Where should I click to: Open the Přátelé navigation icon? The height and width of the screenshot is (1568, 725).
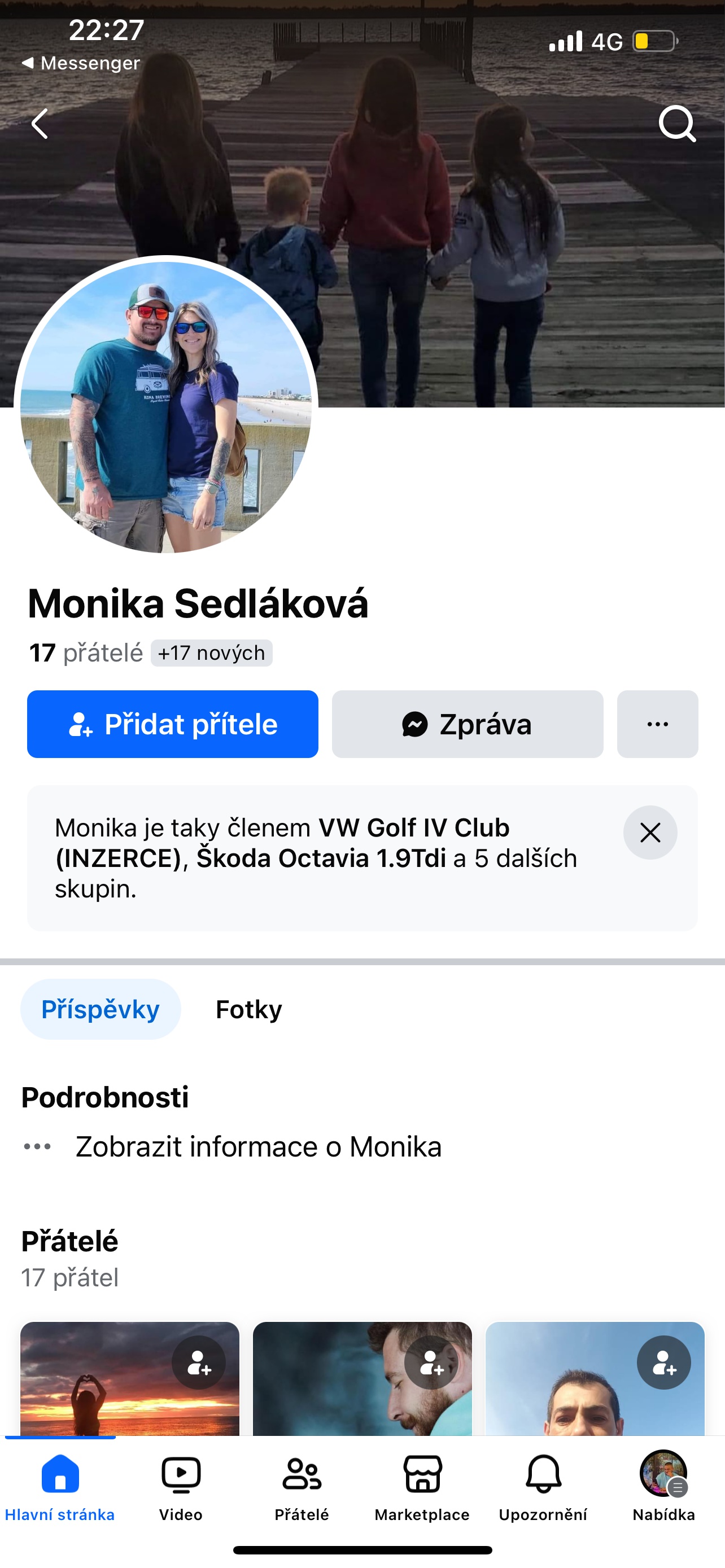[x=302, y=1473]
